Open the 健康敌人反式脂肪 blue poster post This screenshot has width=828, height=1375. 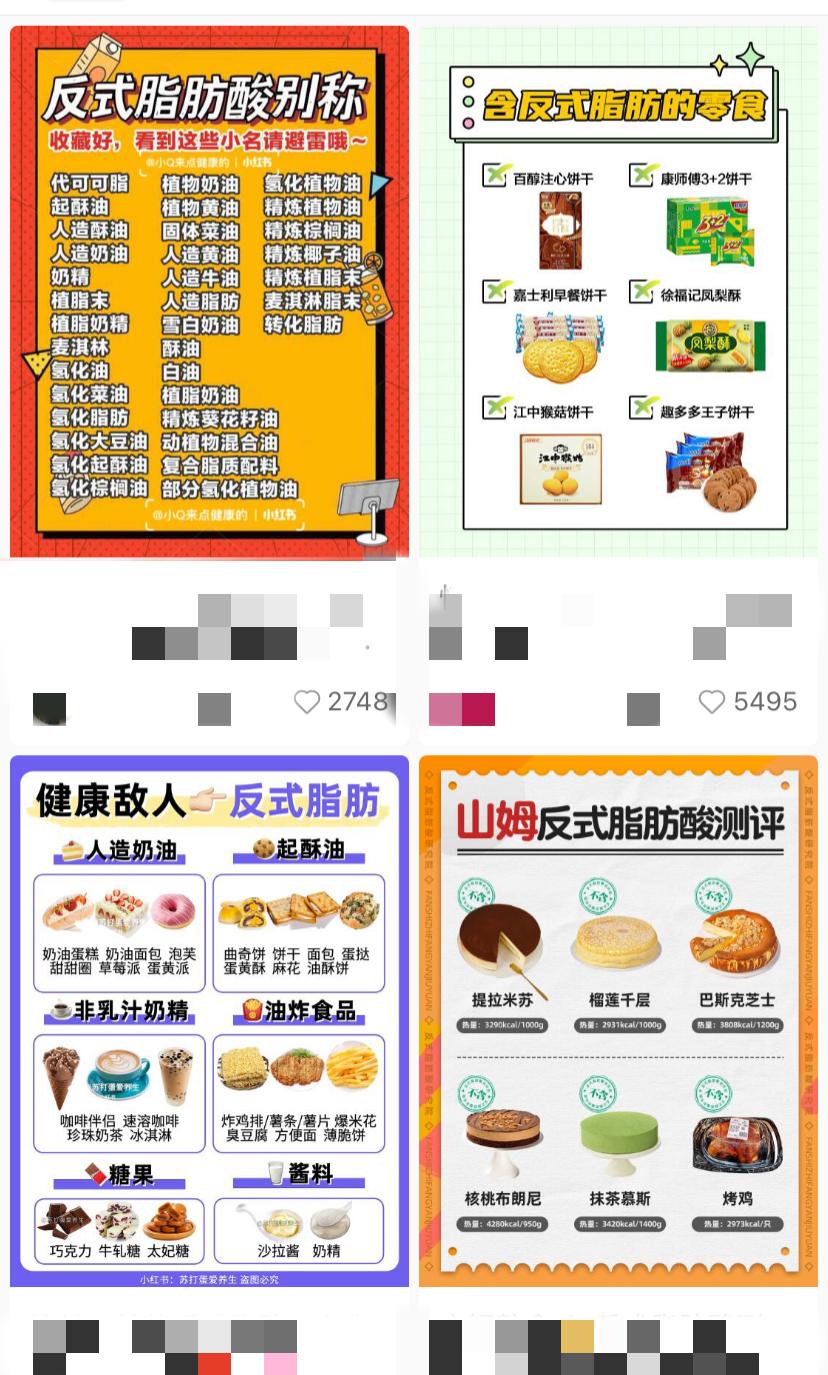209,1020
